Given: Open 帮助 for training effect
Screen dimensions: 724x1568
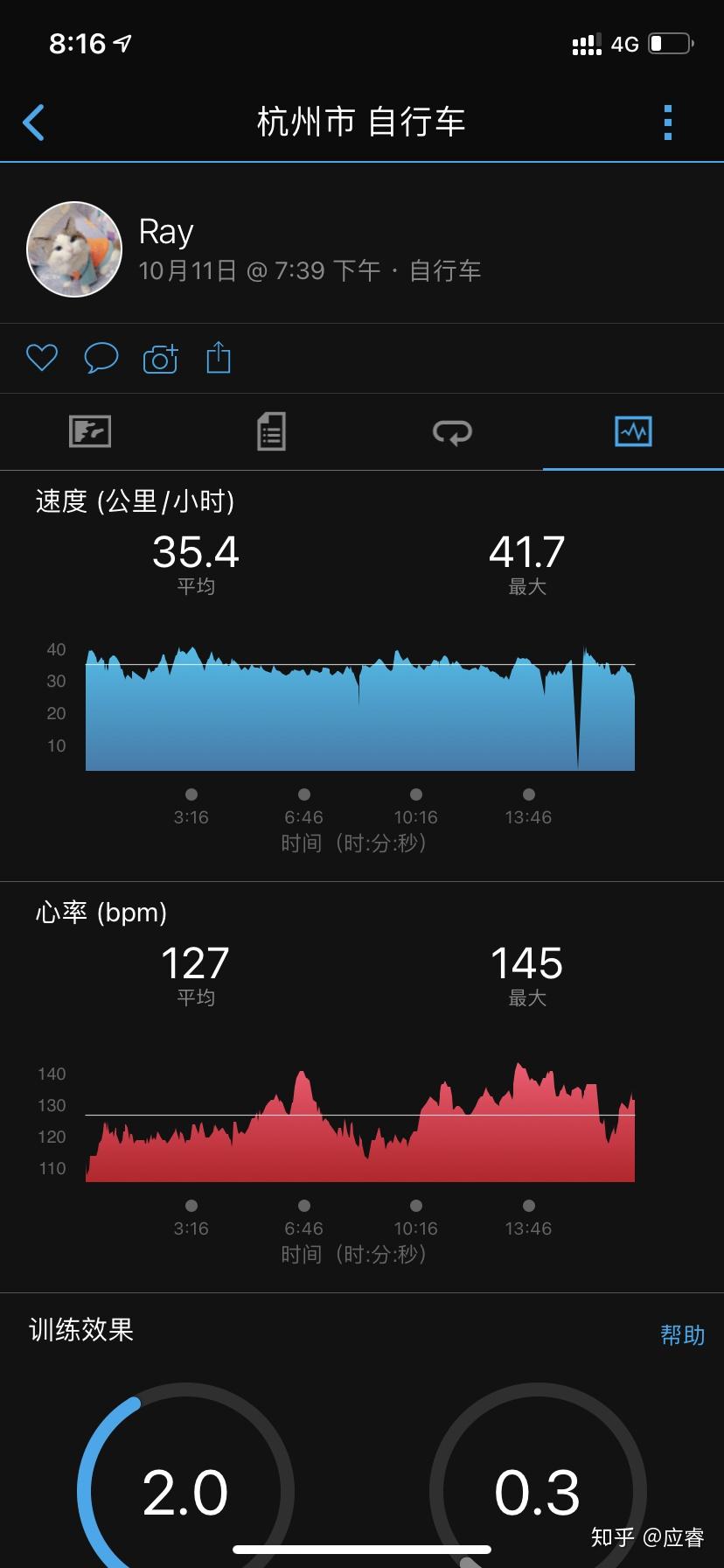Looking at the screenshot, I should tap(682, 1335).
